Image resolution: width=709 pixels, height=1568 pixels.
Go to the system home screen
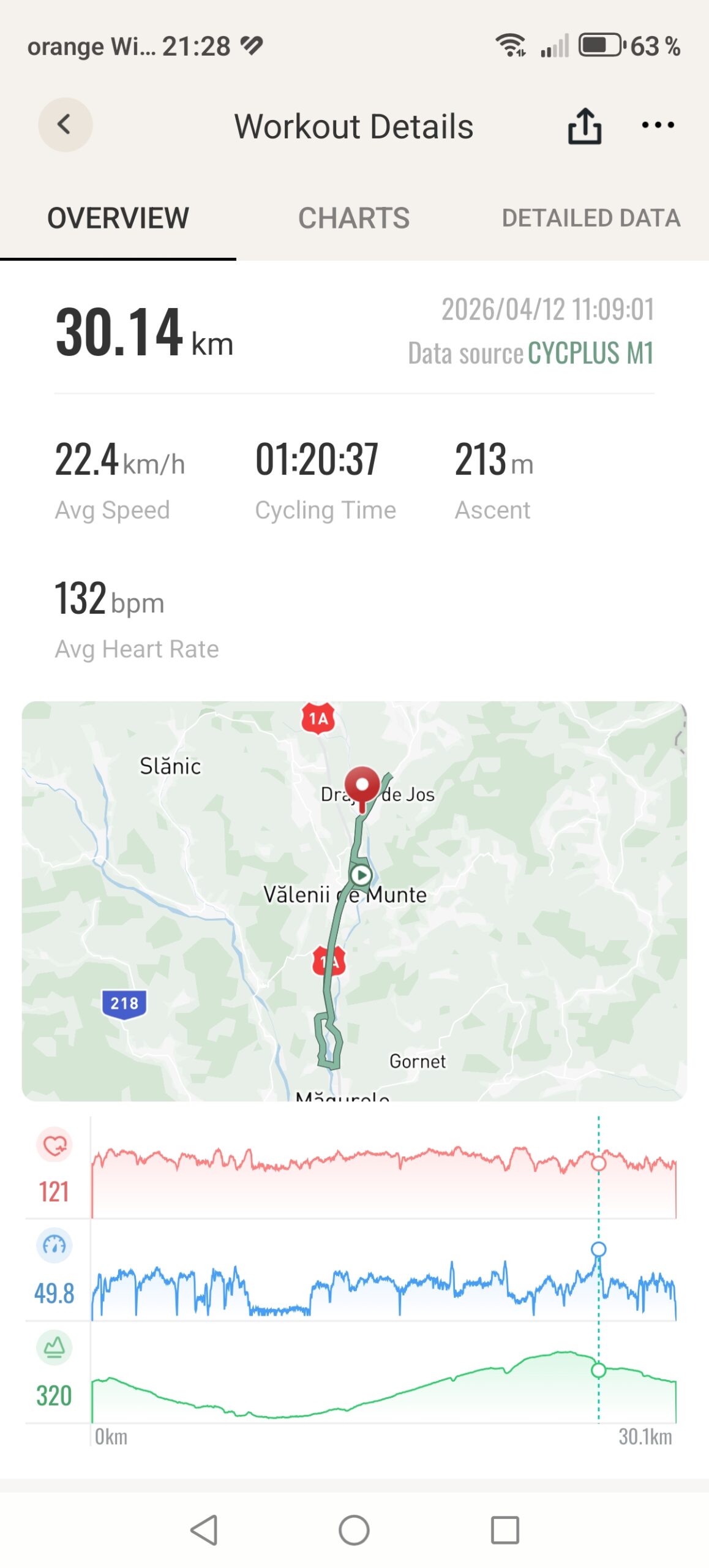tap(354, 1530)
